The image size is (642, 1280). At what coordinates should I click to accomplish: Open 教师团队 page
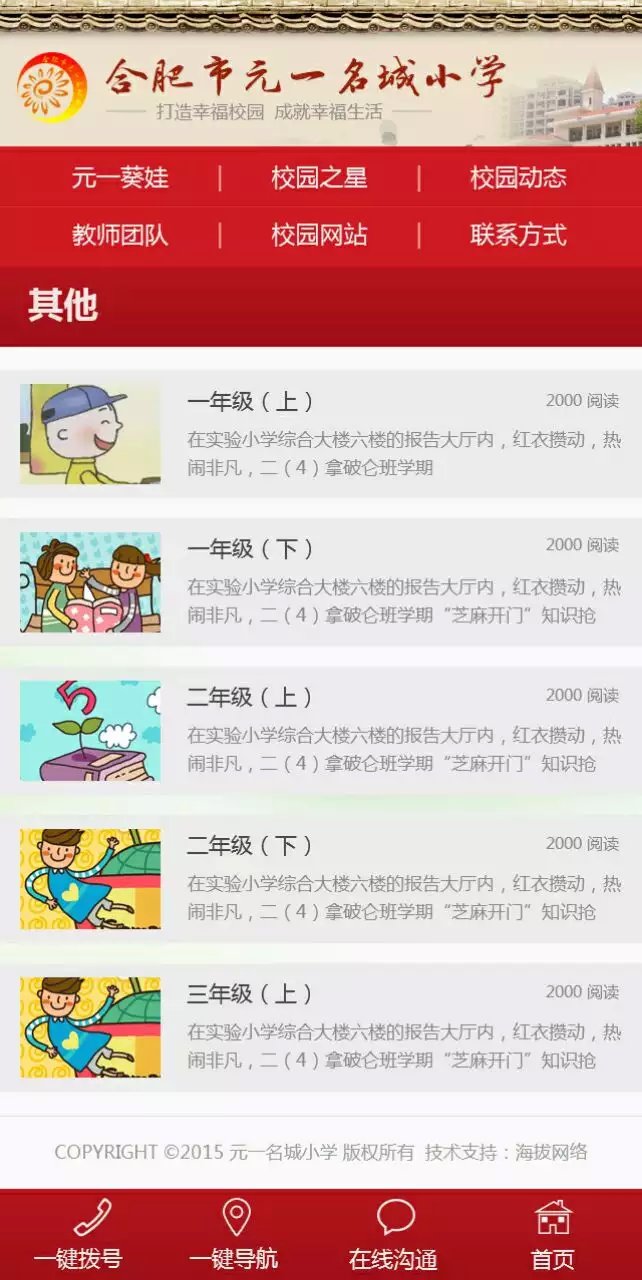[120, 235]
